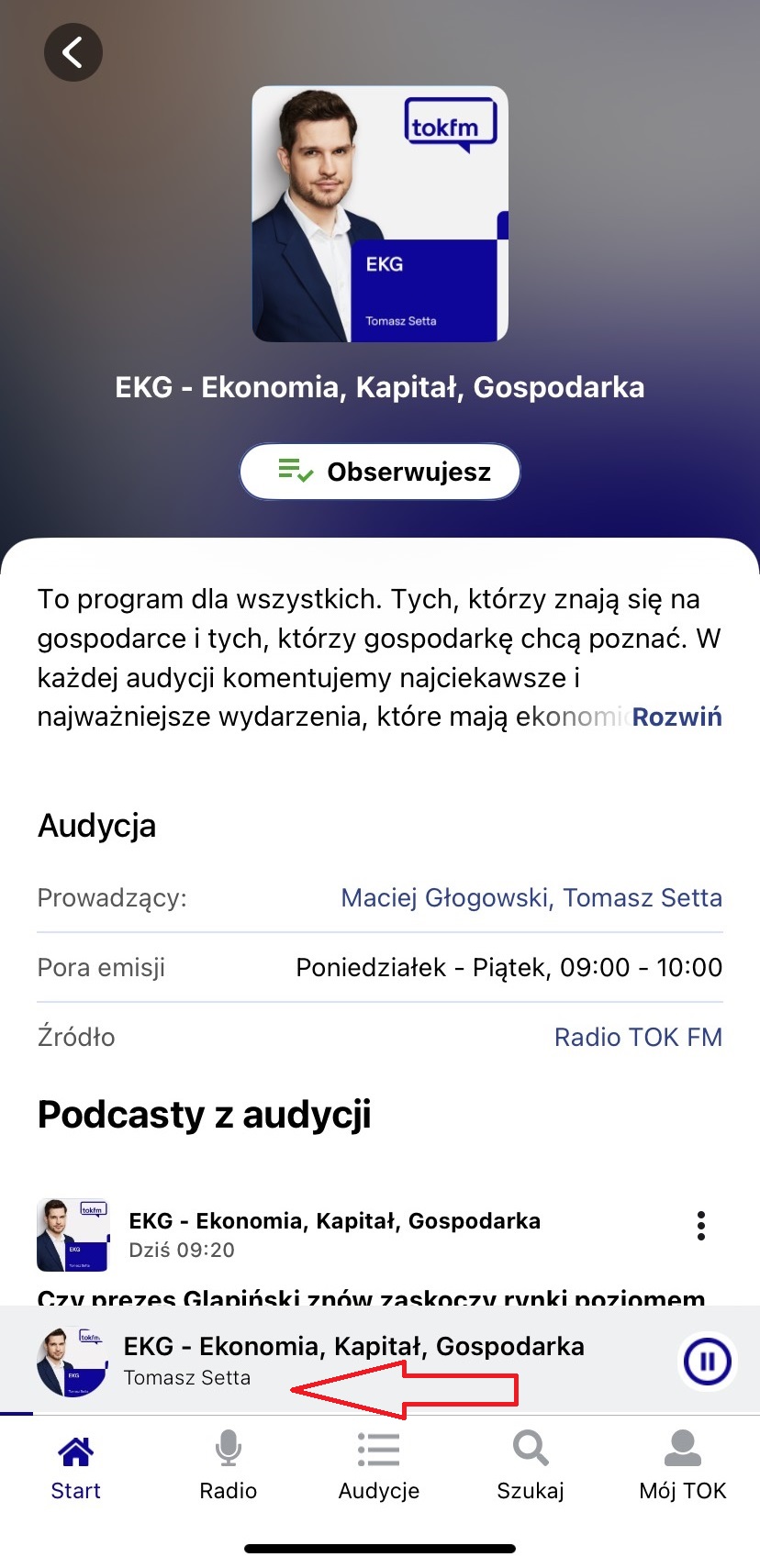Image resolution: width=760 pixels, height=1568 pixels.
Task: Go to the Szukaj search tab
Action: pos(531,1468)
